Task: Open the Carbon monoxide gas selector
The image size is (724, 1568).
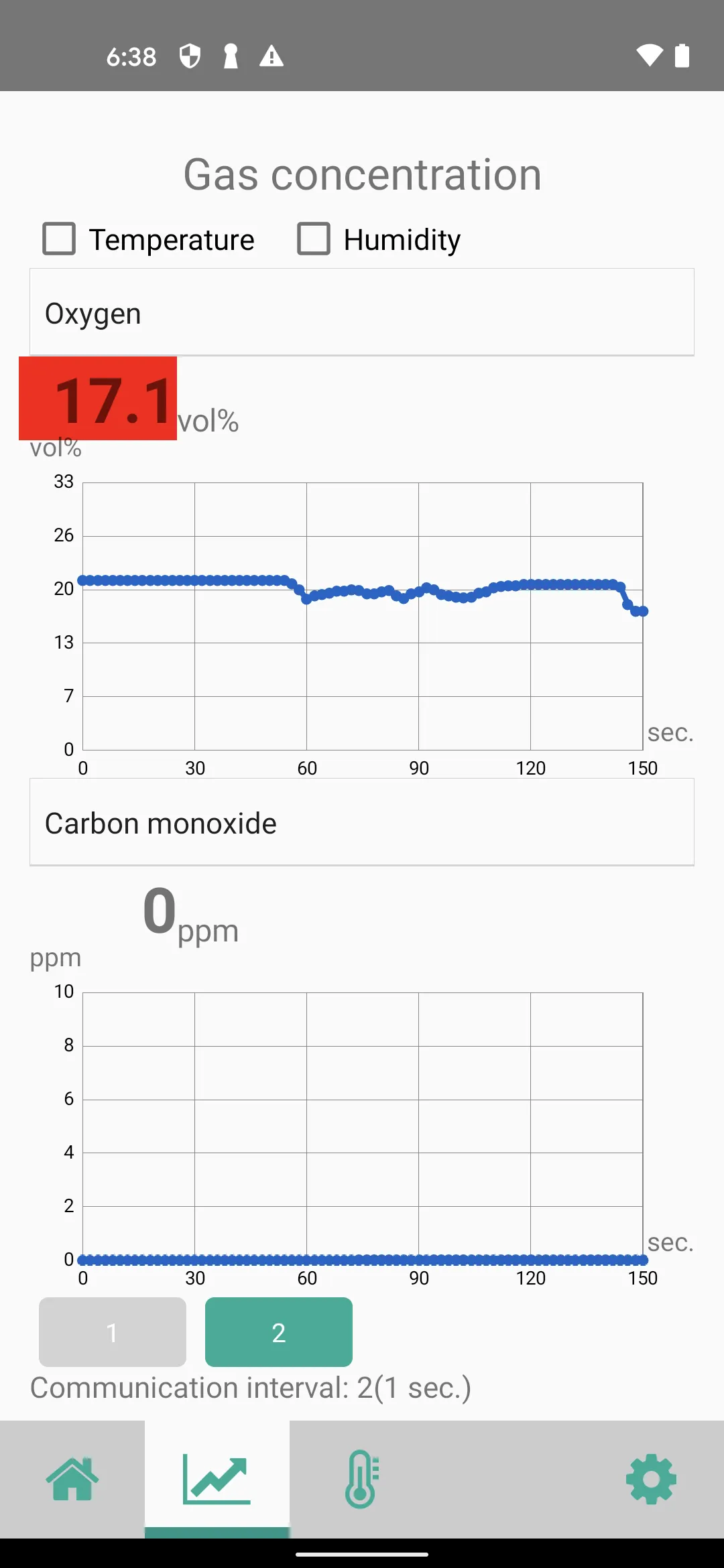Action: [x=362, y=823]
